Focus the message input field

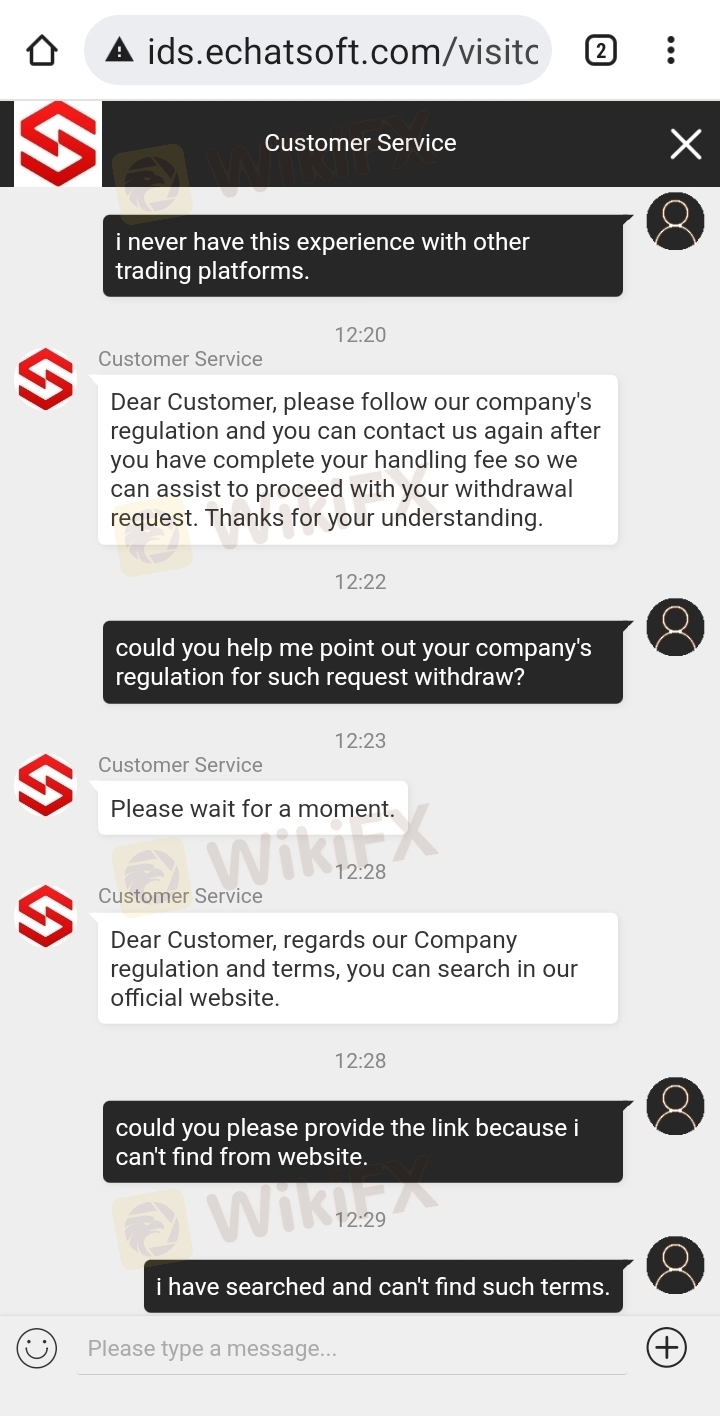tap(352, 1348)
